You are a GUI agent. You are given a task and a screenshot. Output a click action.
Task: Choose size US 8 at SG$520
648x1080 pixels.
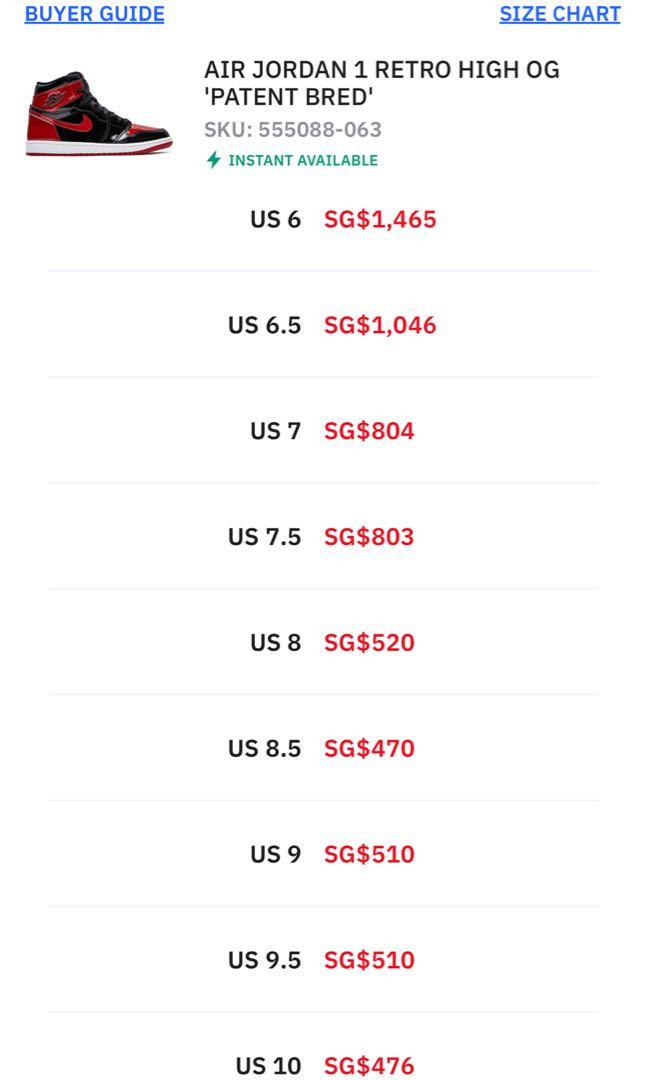(323, 642)
